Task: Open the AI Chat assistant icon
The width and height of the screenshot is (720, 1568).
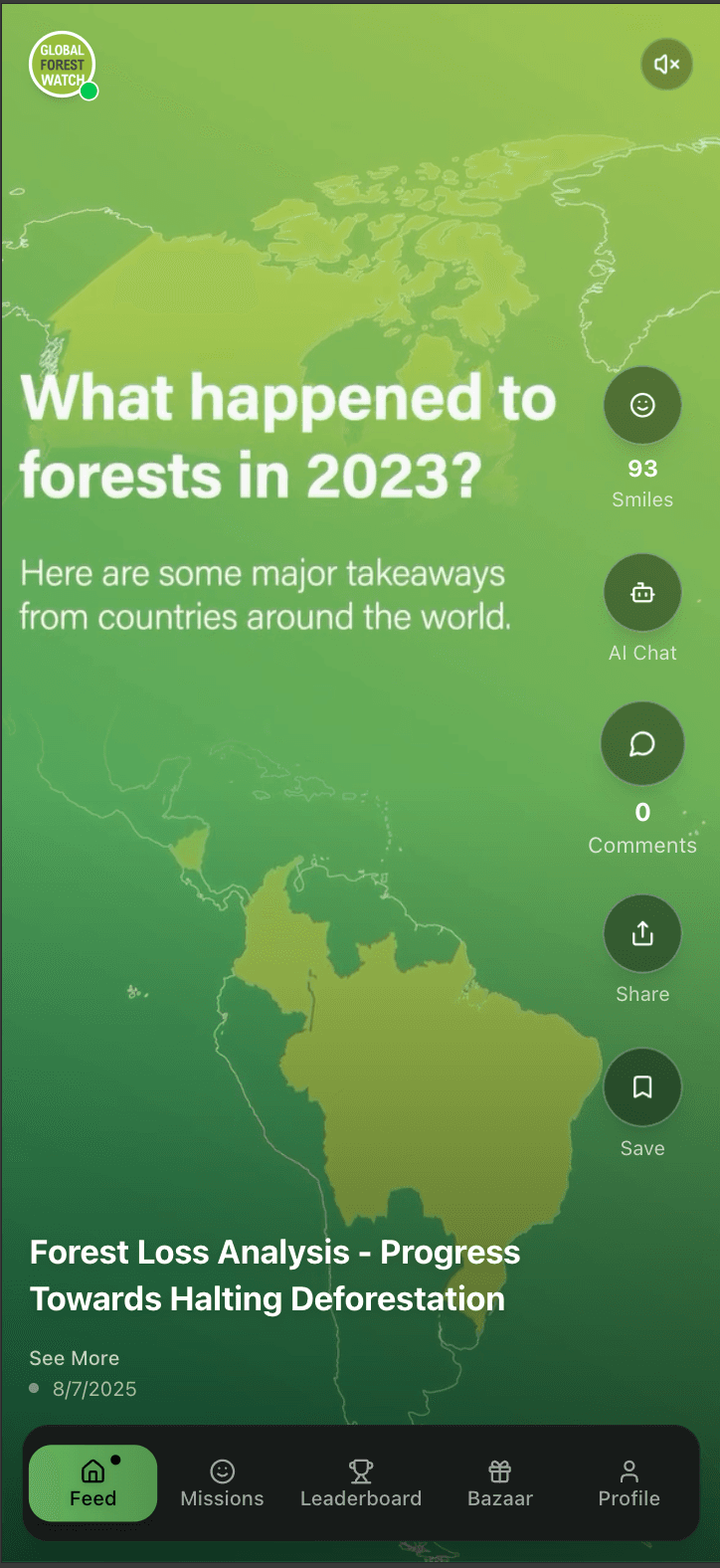Action: tap(641, 591)
